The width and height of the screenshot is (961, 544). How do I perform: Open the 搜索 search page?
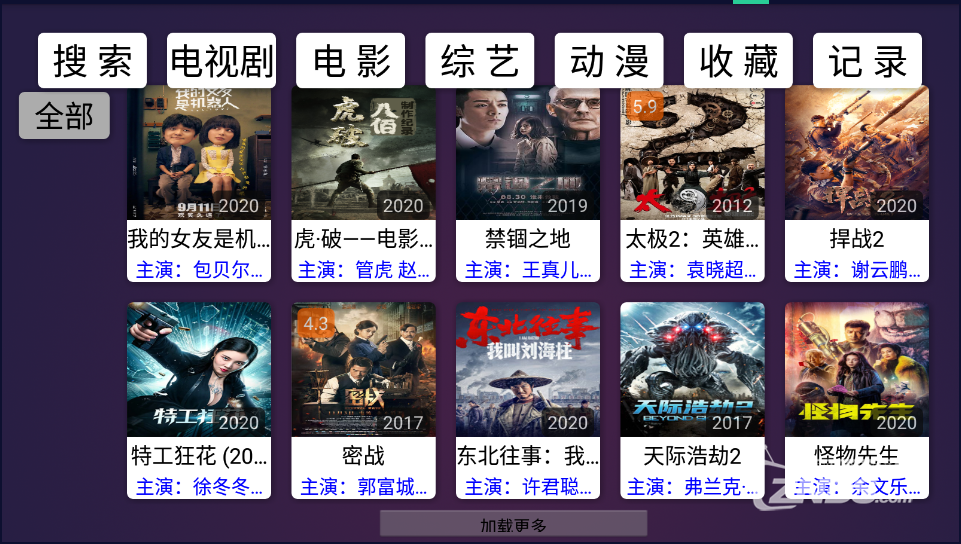pos(92,61)
